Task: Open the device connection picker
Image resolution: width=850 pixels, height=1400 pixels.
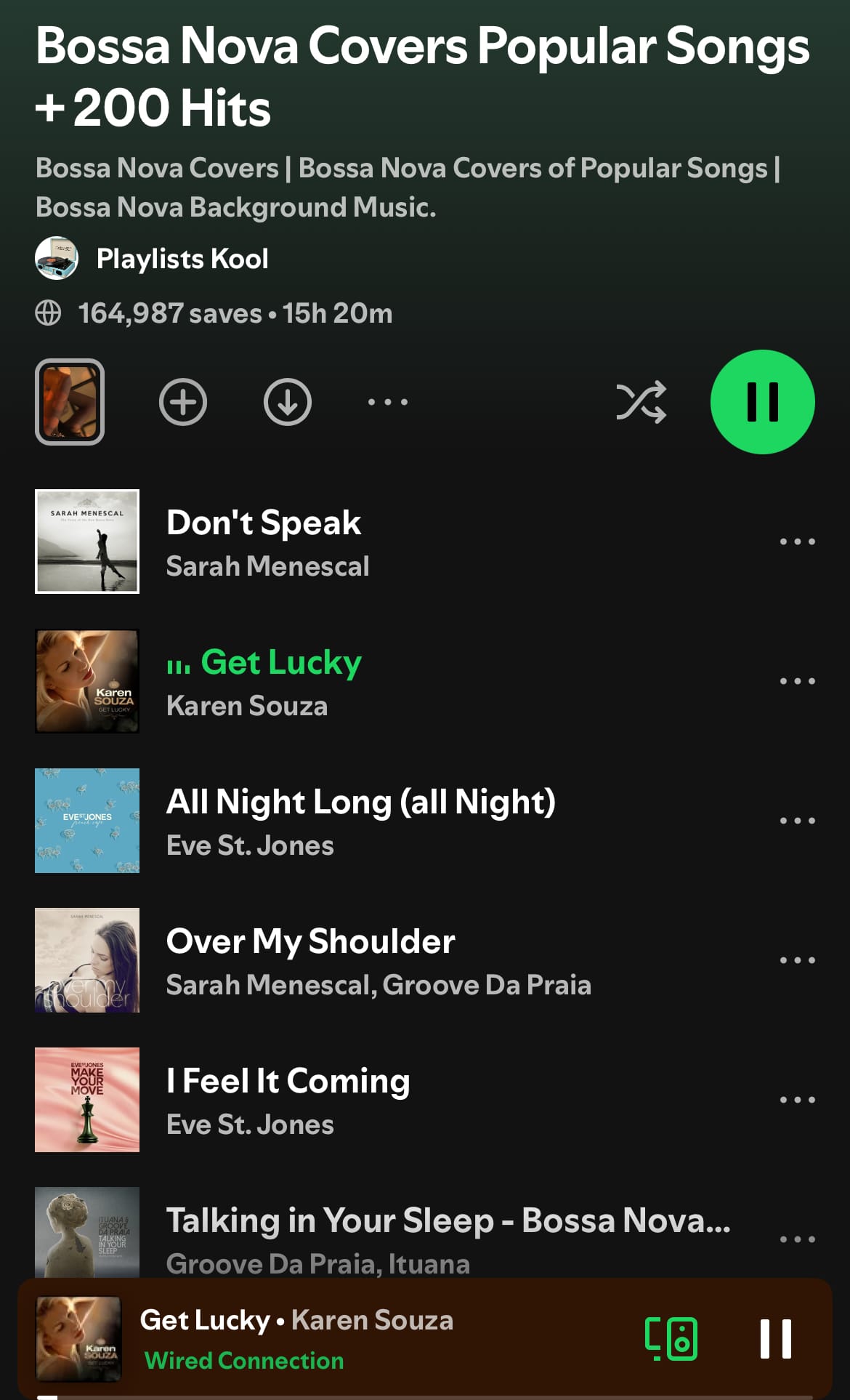Action: pos(671,1338)
